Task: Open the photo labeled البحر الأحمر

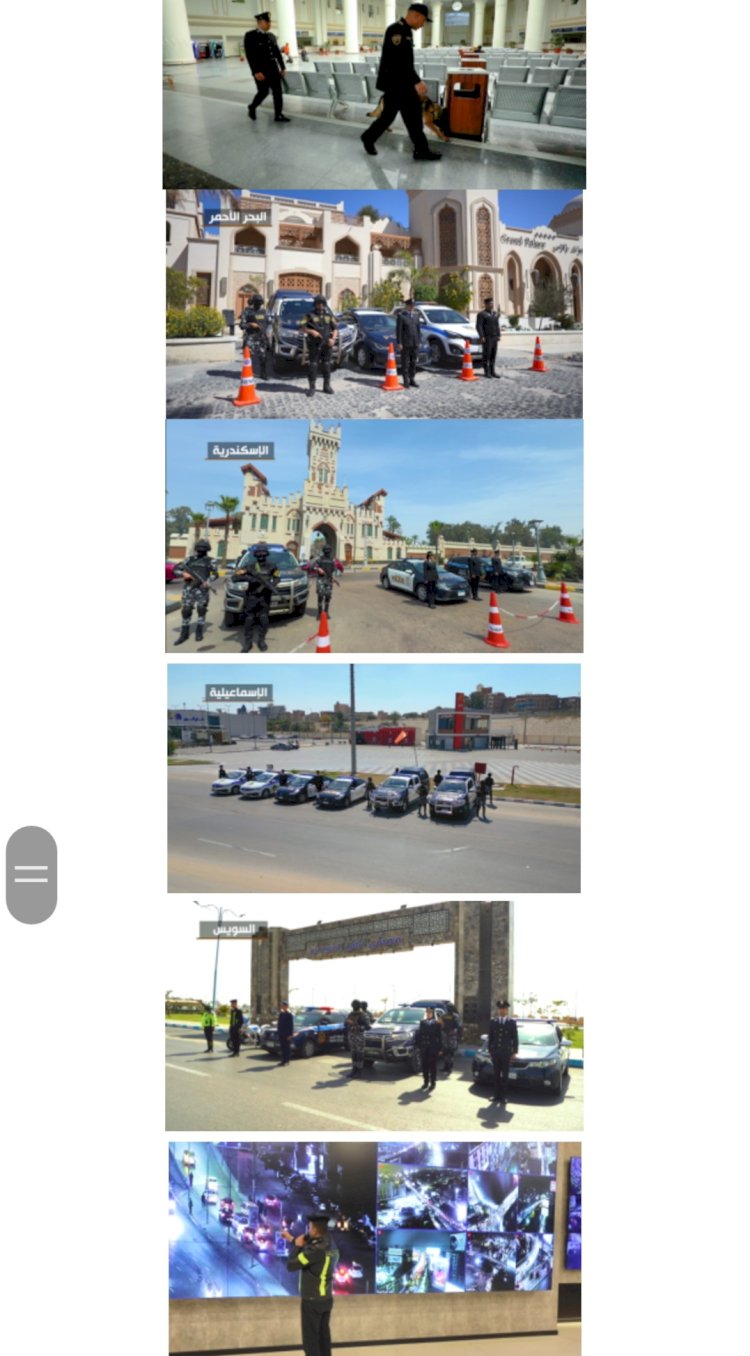Action: 374,304
